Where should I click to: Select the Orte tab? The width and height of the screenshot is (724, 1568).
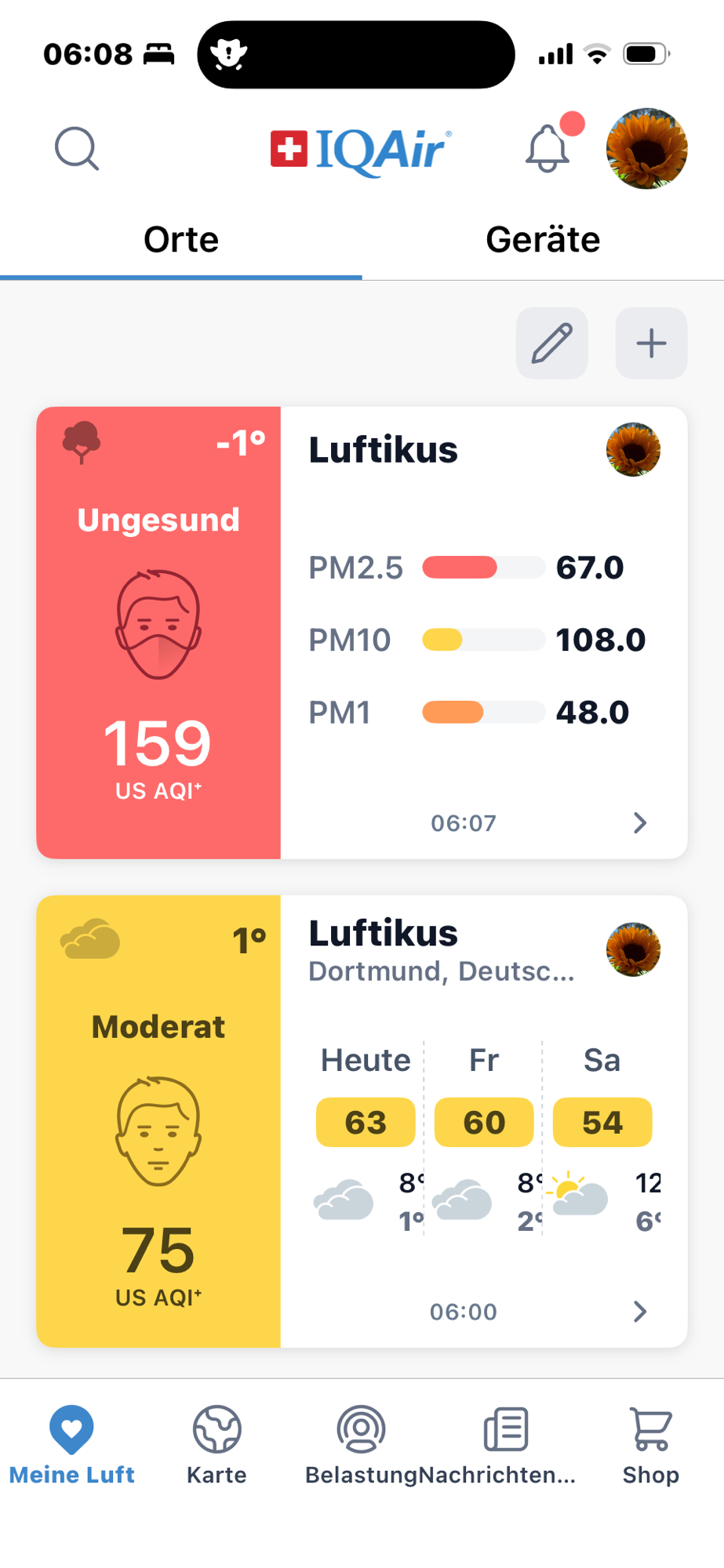(181, 240)
